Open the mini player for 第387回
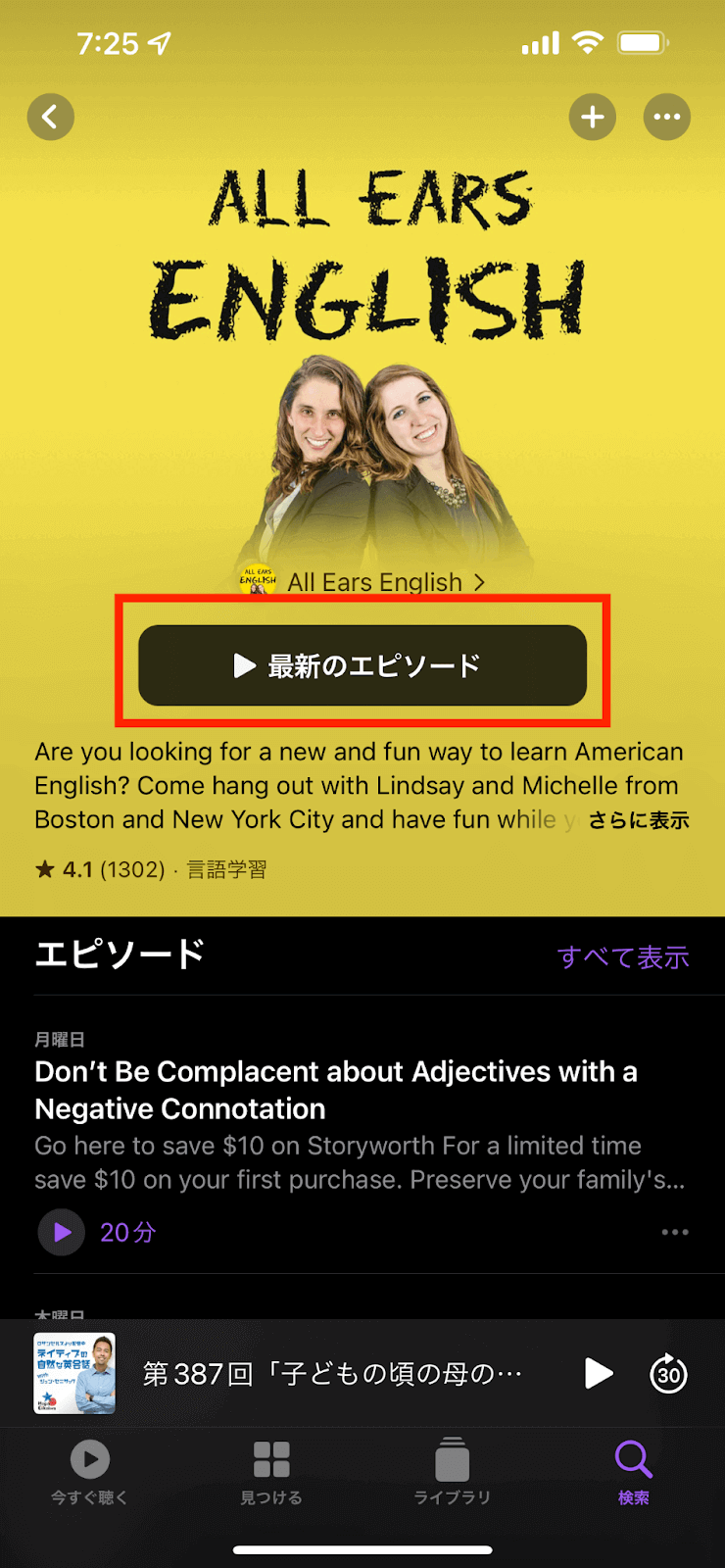This screenshot has height=1568, width=725. tap(331, 1373)
